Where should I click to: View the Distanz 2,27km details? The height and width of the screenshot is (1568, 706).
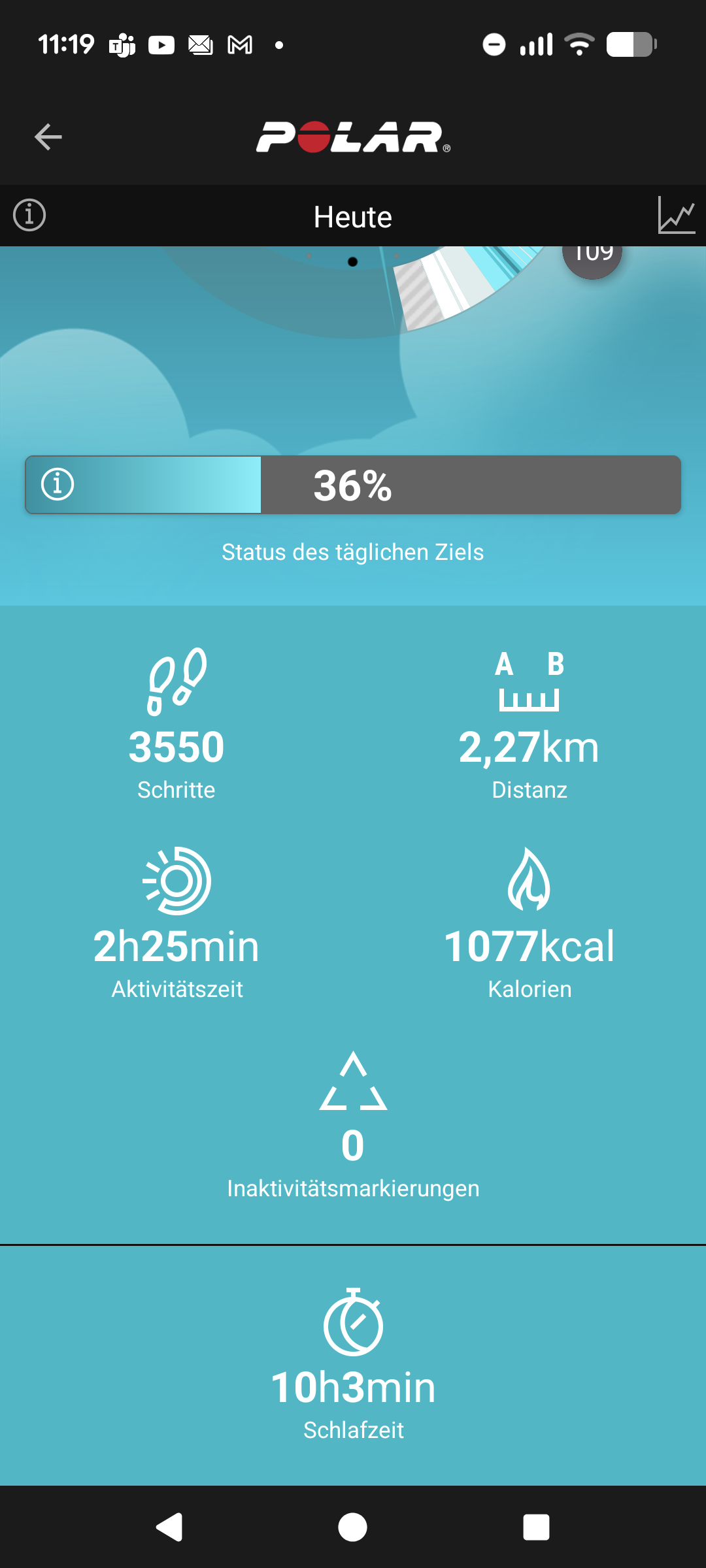529,725
